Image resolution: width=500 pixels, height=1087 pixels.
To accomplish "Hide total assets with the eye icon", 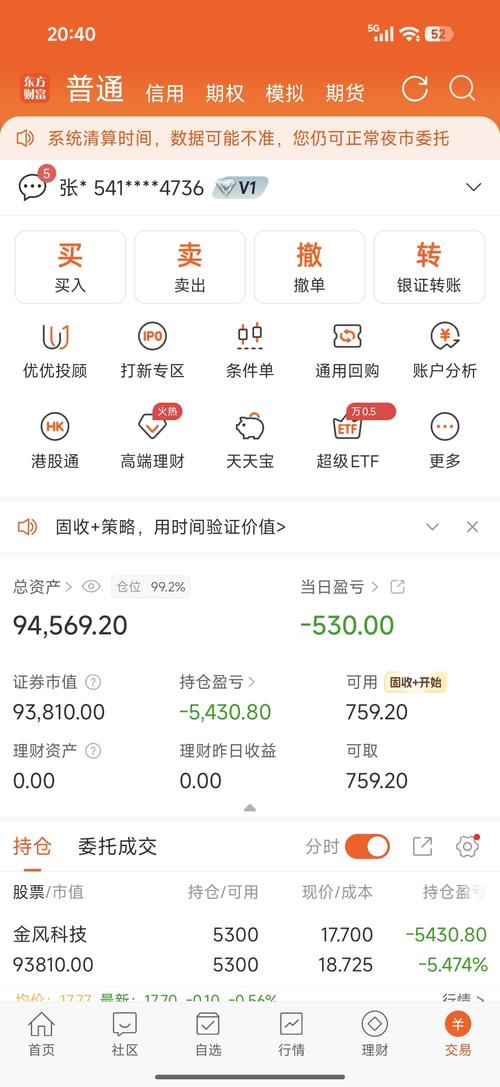I will tap(91, 586).
